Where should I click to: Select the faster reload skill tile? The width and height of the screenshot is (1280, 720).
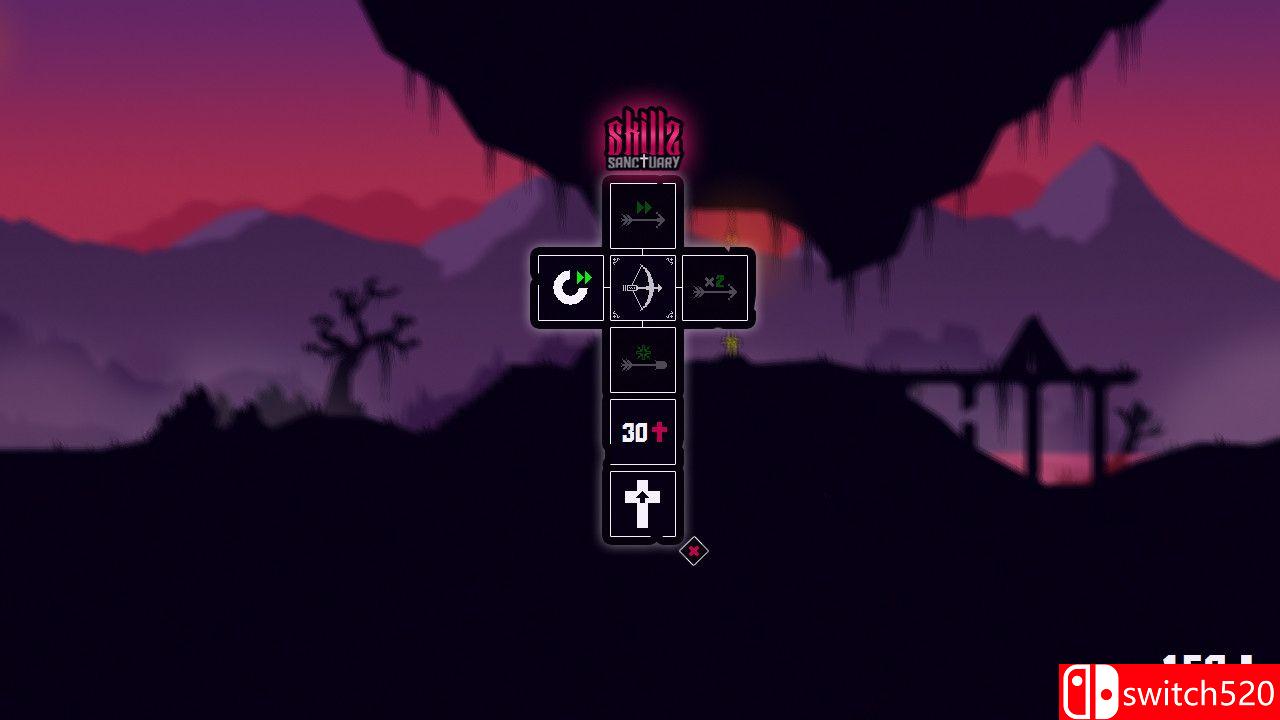(571, 288)
